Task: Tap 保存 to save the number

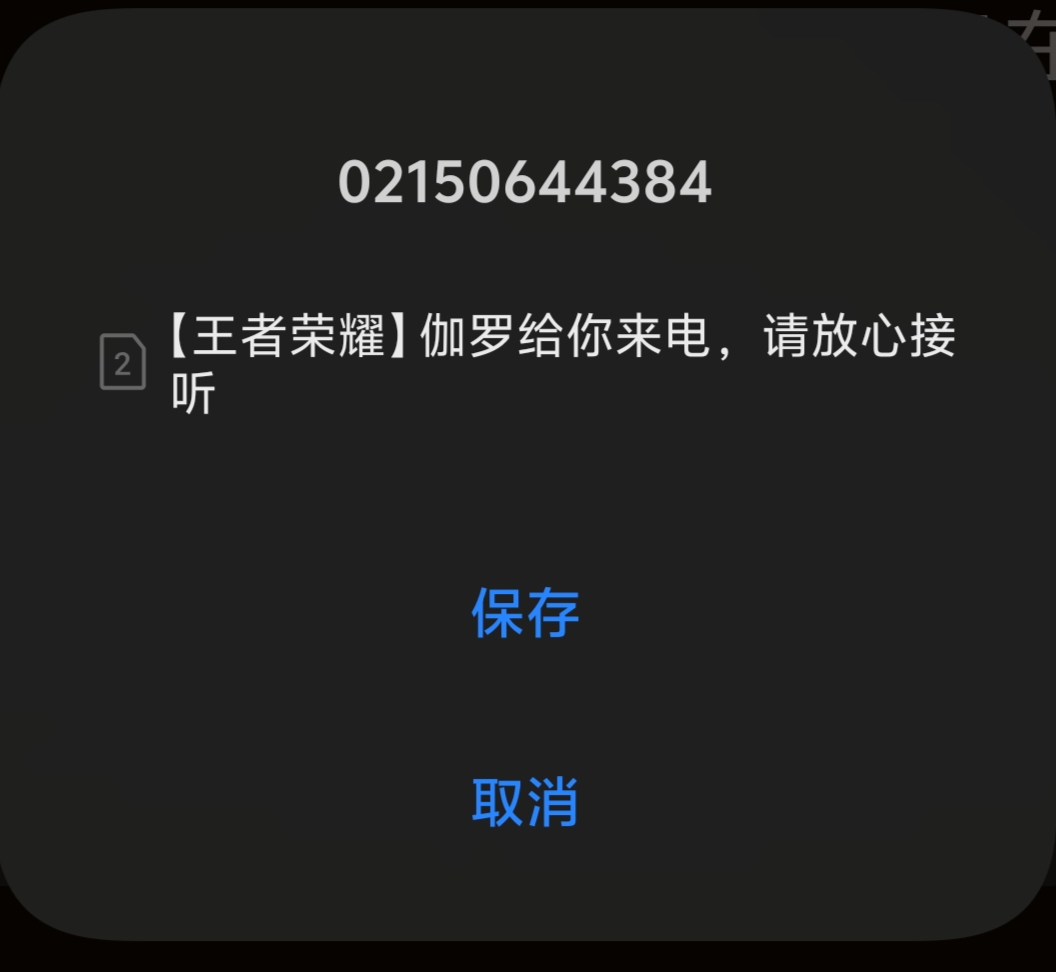Action: (525, 613)
